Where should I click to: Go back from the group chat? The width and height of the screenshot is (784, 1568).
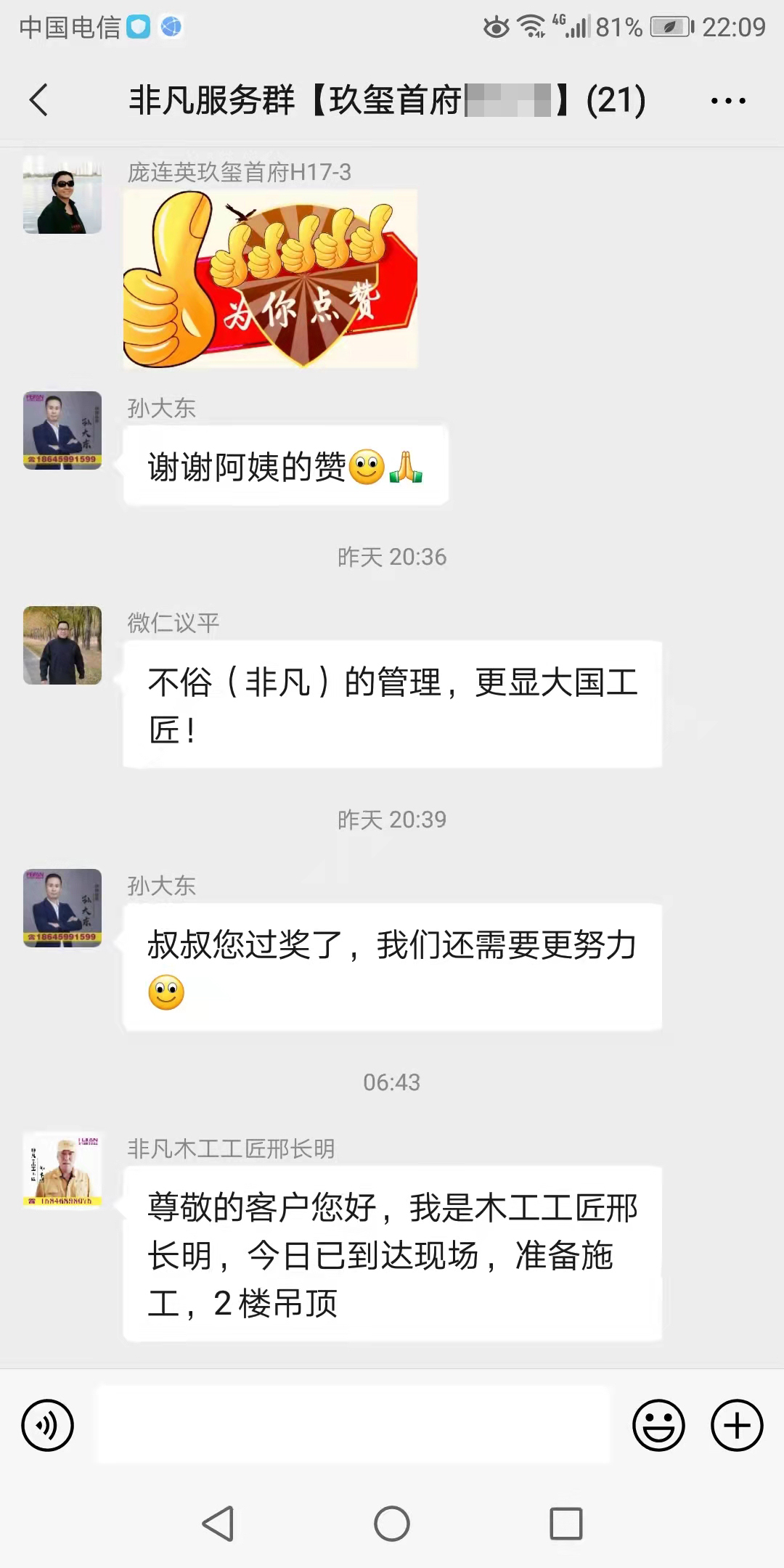pyautogui.click(x=39, y=99)
